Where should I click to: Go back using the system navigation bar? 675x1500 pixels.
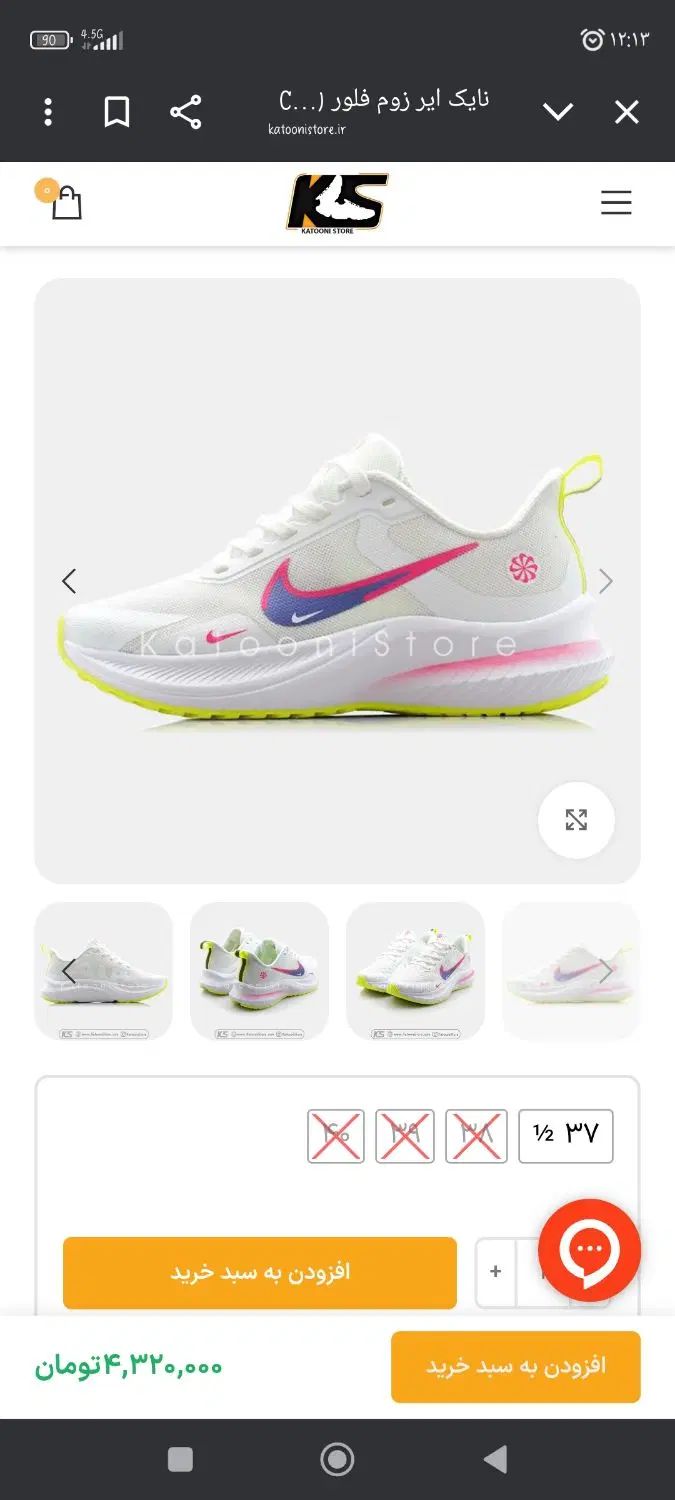[x=495, y=1459]
